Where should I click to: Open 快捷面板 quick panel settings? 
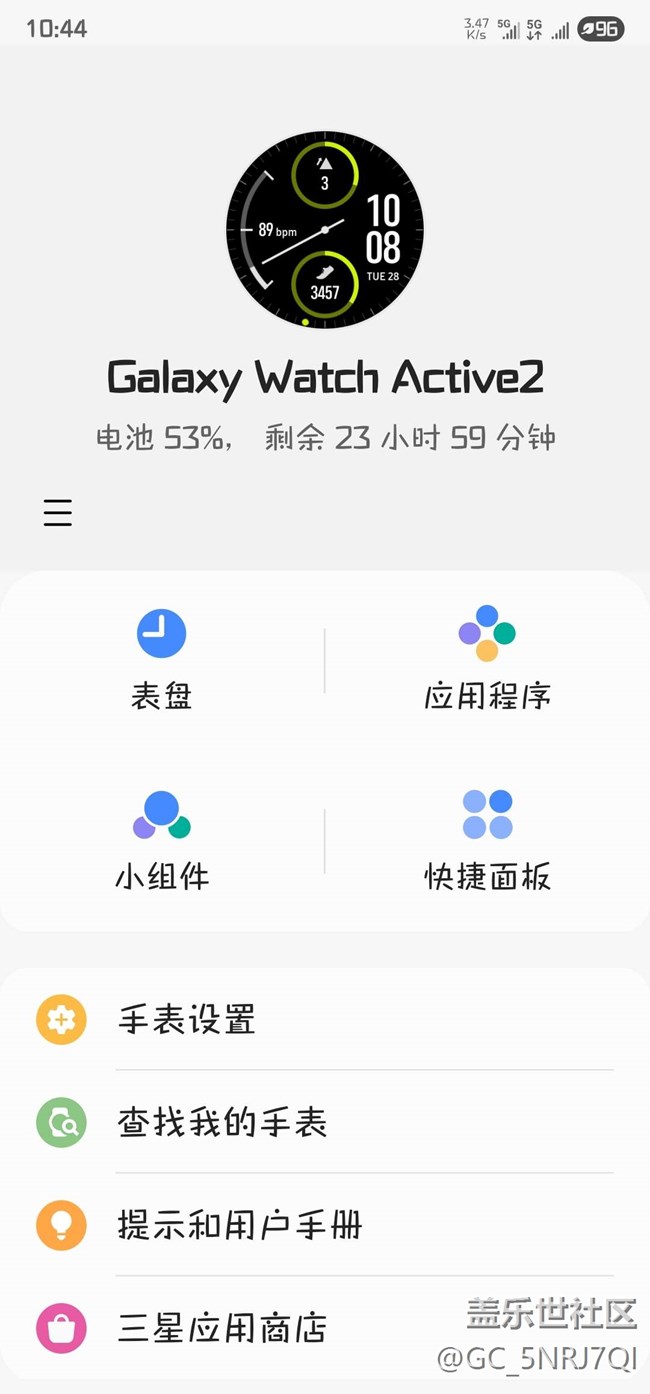(487, 840)
